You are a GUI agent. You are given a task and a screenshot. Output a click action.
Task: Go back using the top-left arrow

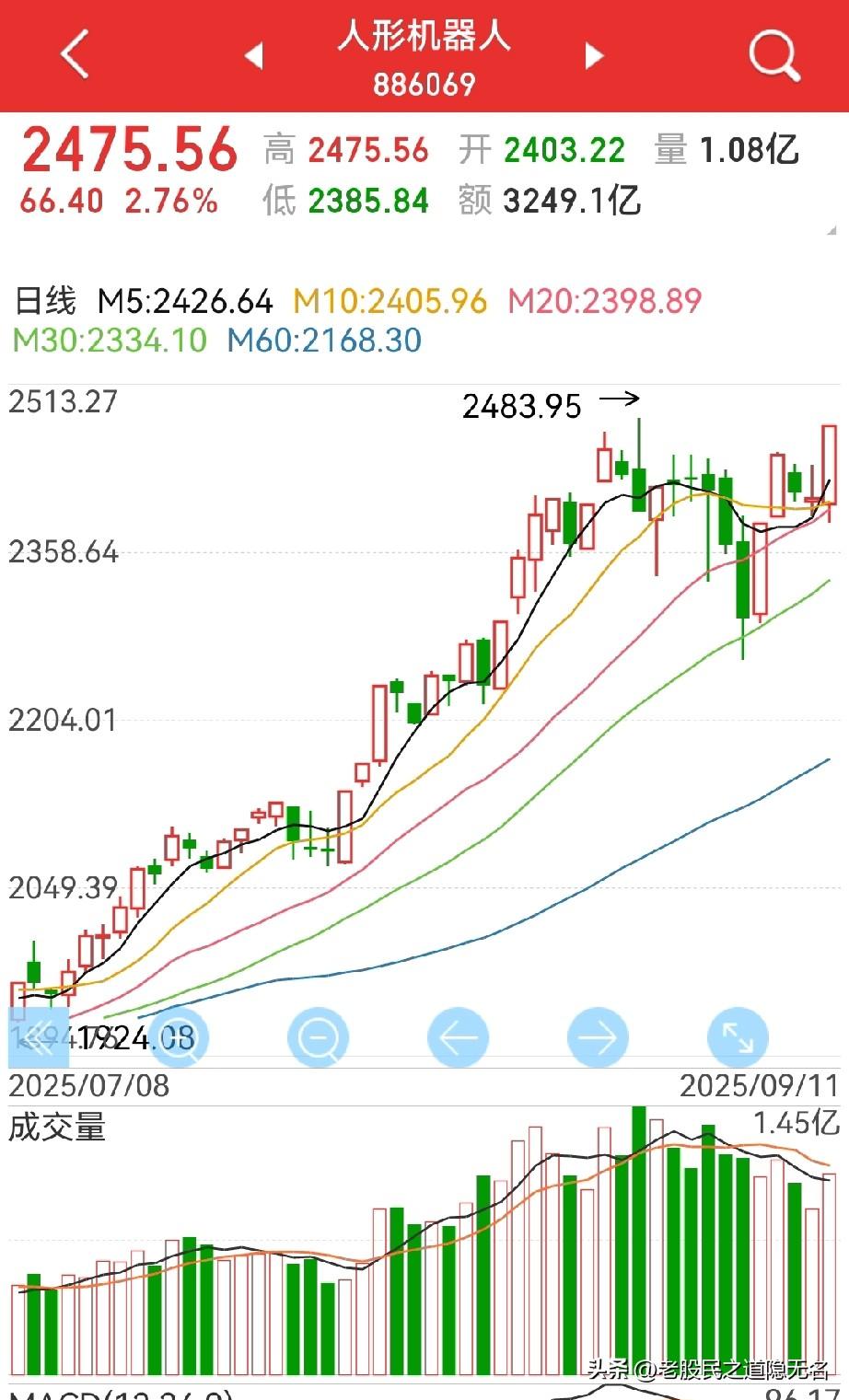74,53
